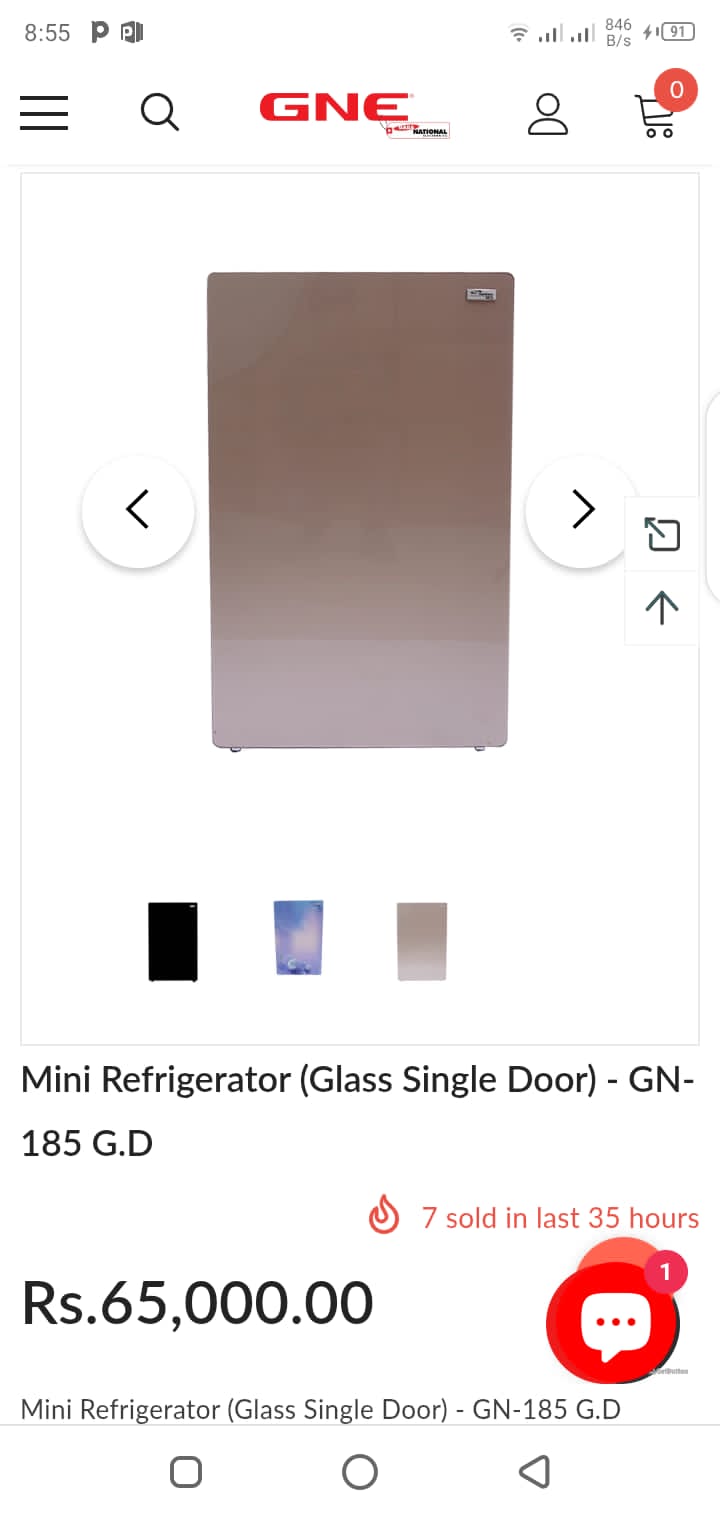Screen dimensions: 720x1520
Task: Open the live chat bubble
Action: (x=613, y=1322)
